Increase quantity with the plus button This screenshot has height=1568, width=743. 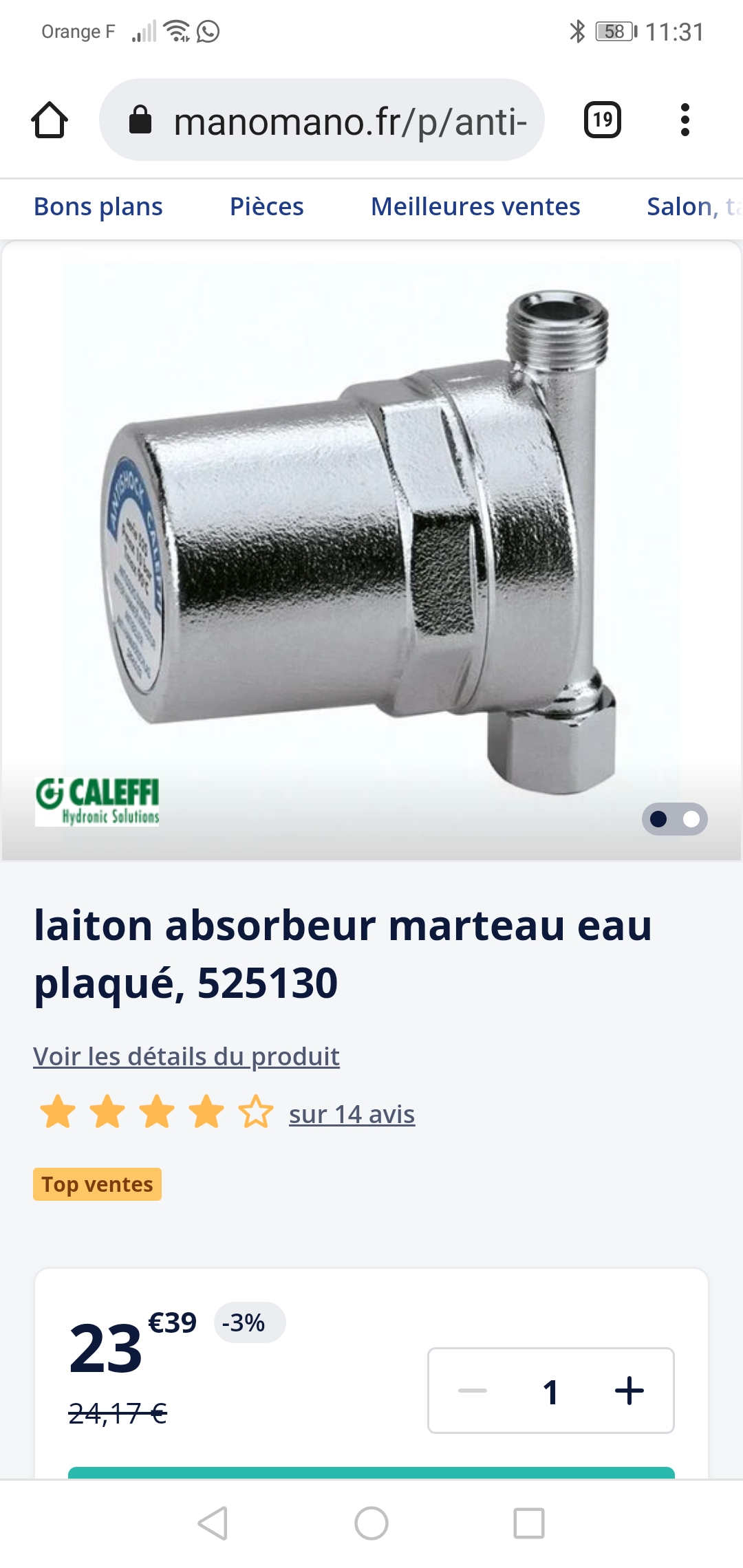point(629,1391)
